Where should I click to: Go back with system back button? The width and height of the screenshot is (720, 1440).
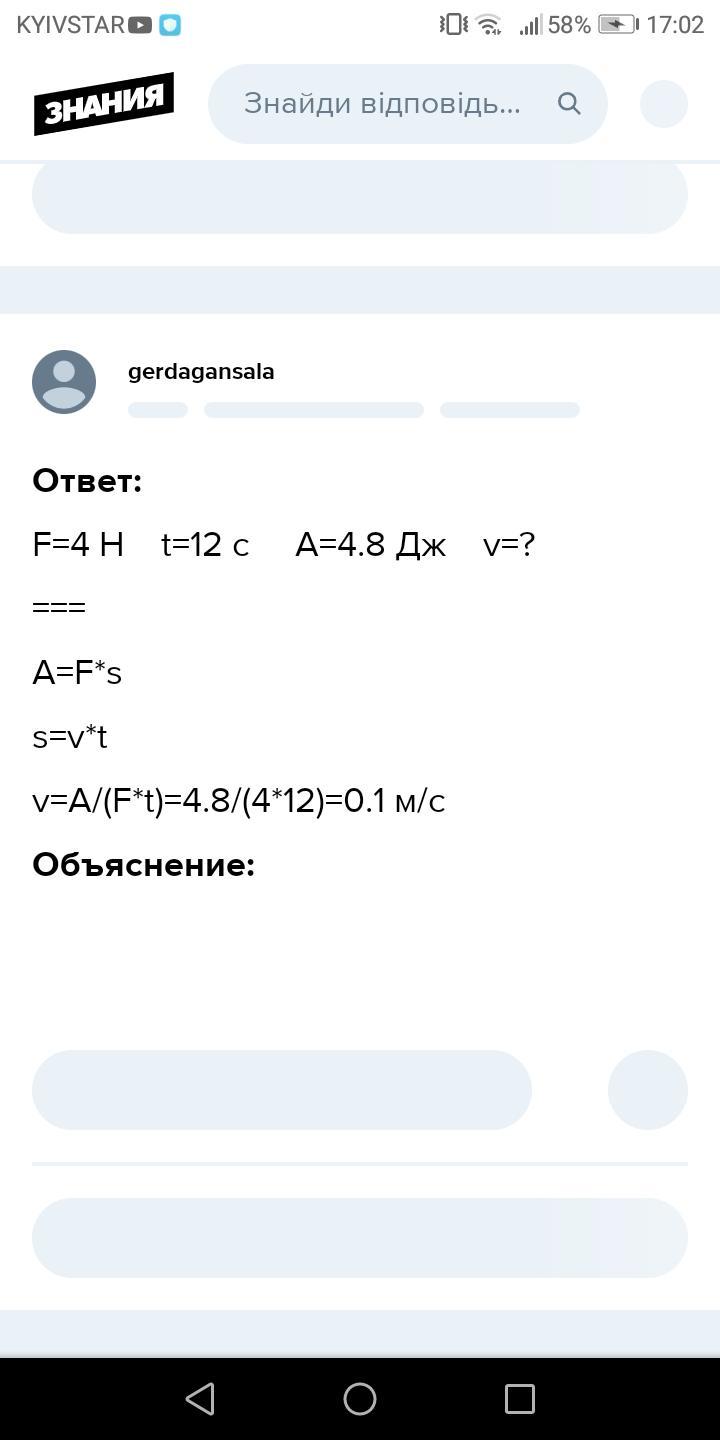[200, 1398]
